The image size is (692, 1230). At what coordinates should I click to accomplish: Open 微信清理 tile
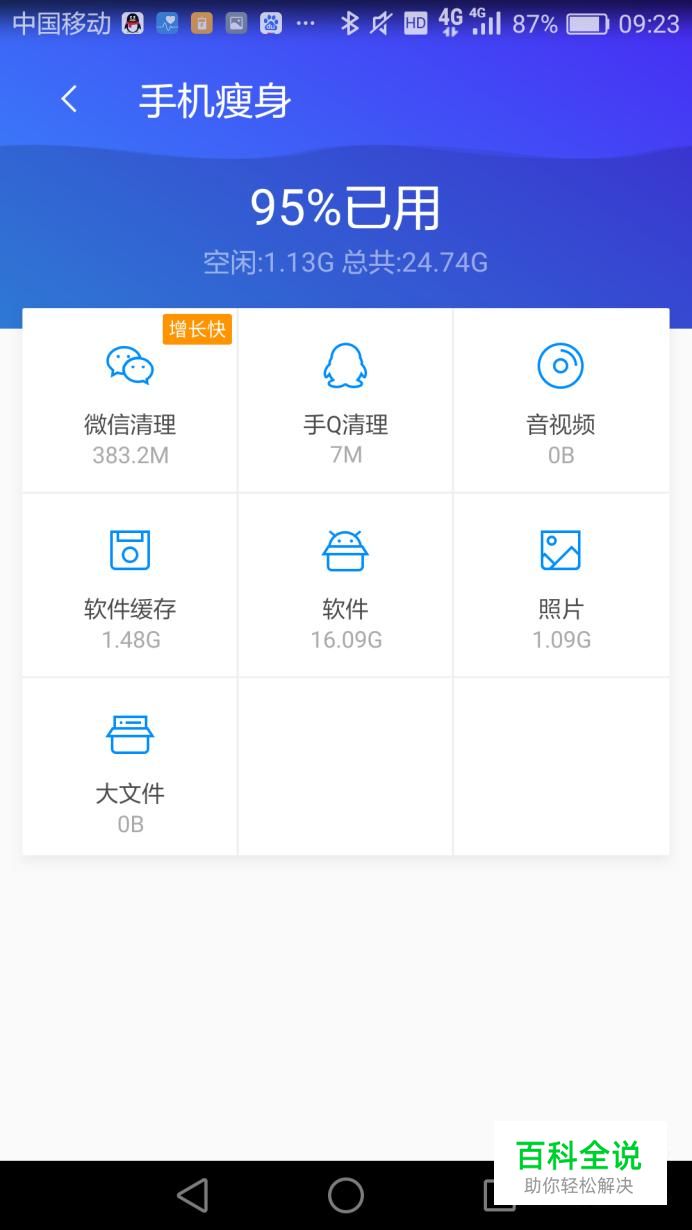[x=130, y=401]
